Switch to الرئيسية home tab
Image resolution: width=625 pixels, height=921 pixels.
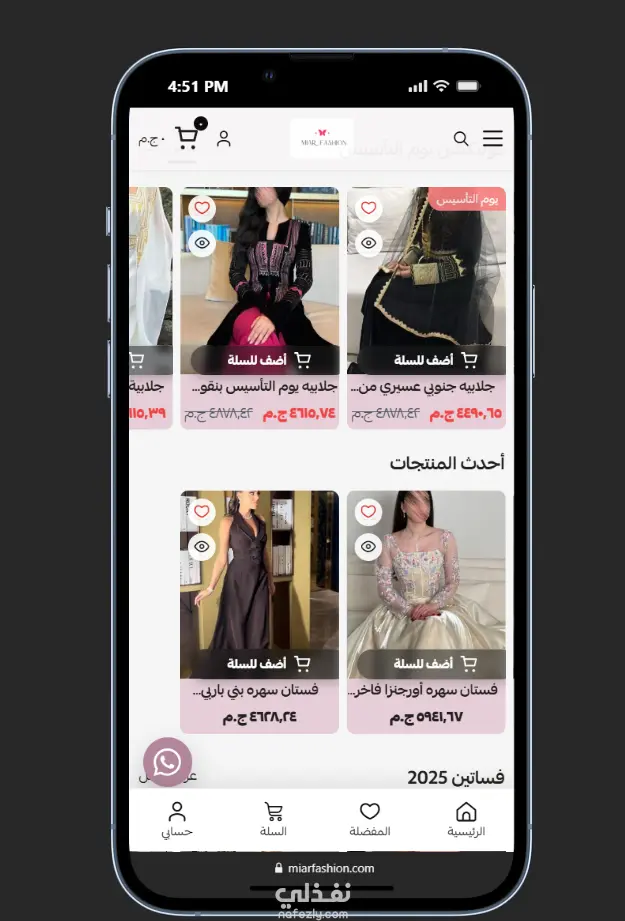466,818
